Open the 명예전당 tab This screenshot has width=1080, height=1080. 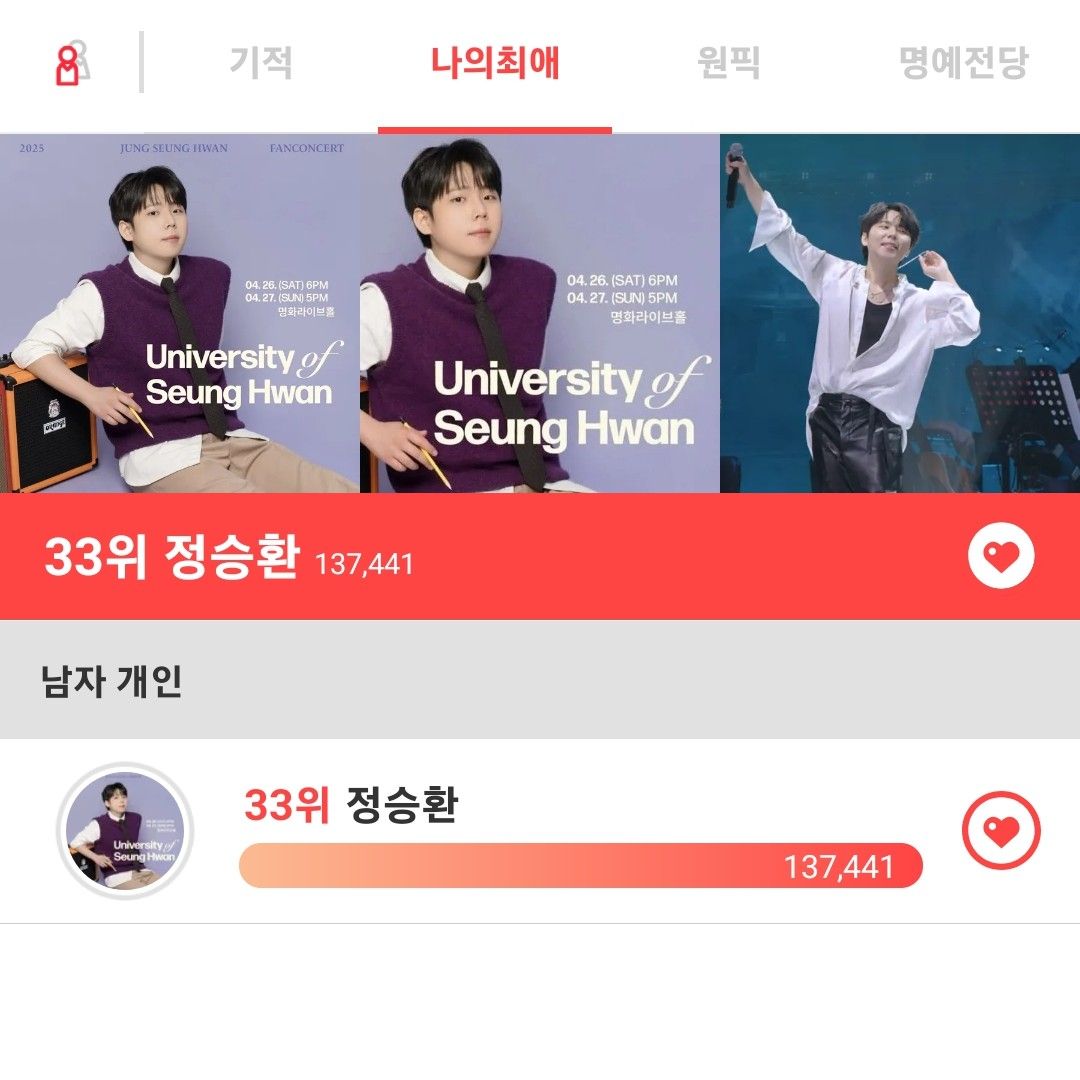(963, 63)
